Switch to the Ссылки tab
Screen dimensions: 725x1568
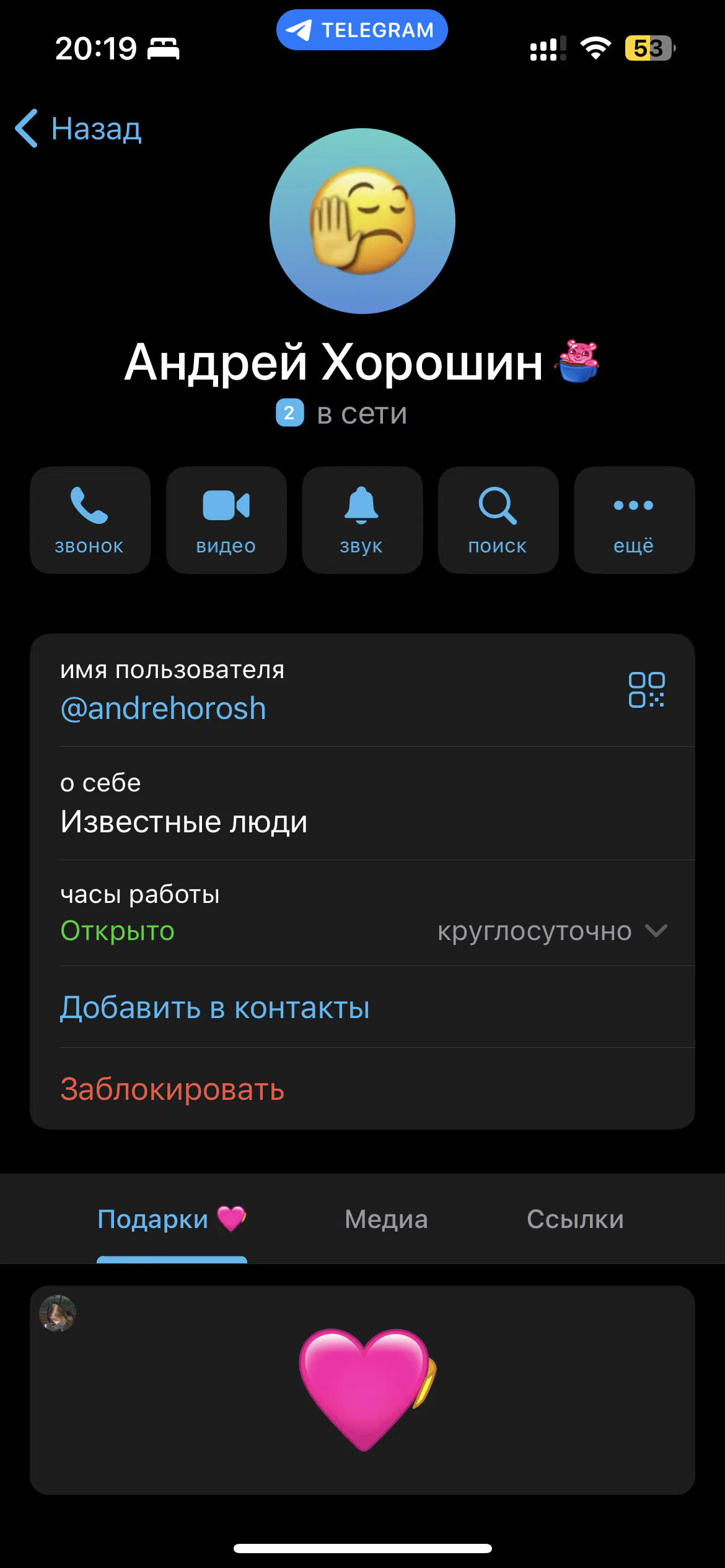point(575,1219)
